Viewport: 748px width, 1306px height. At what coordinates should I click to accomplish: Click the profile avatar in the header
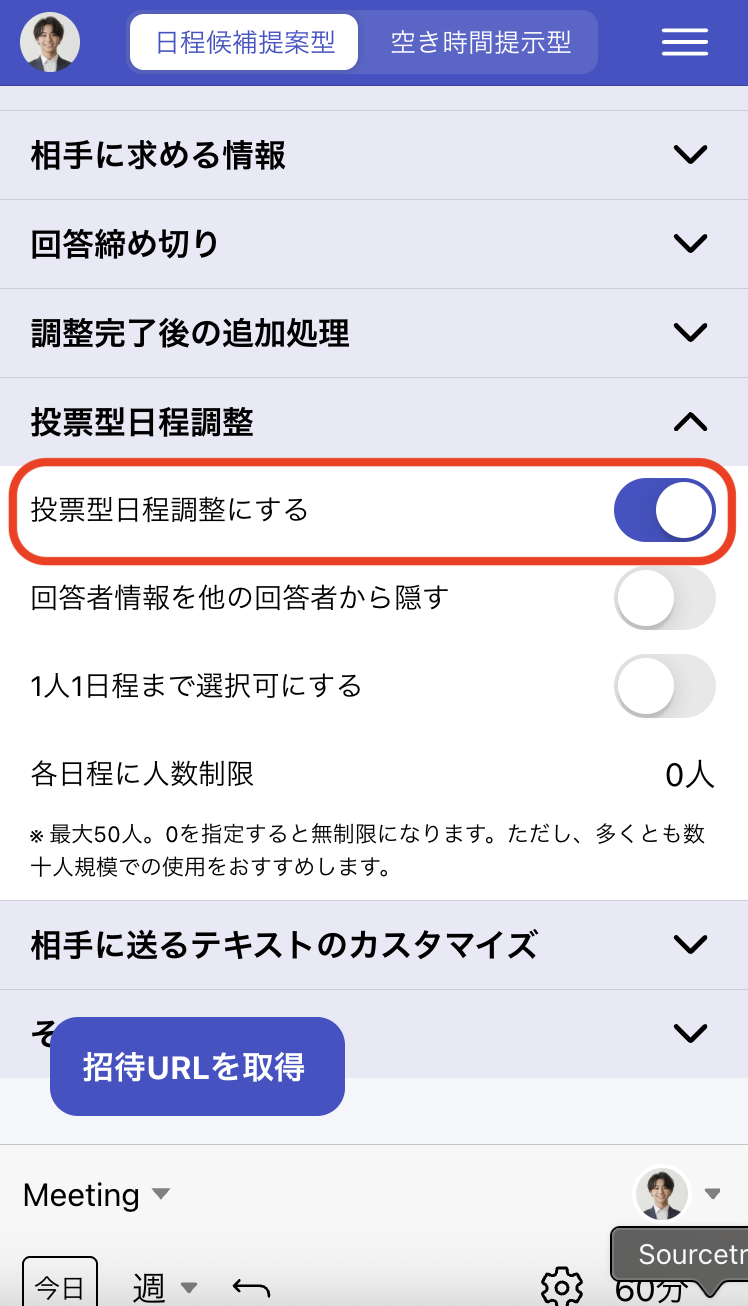pos(50,42)
